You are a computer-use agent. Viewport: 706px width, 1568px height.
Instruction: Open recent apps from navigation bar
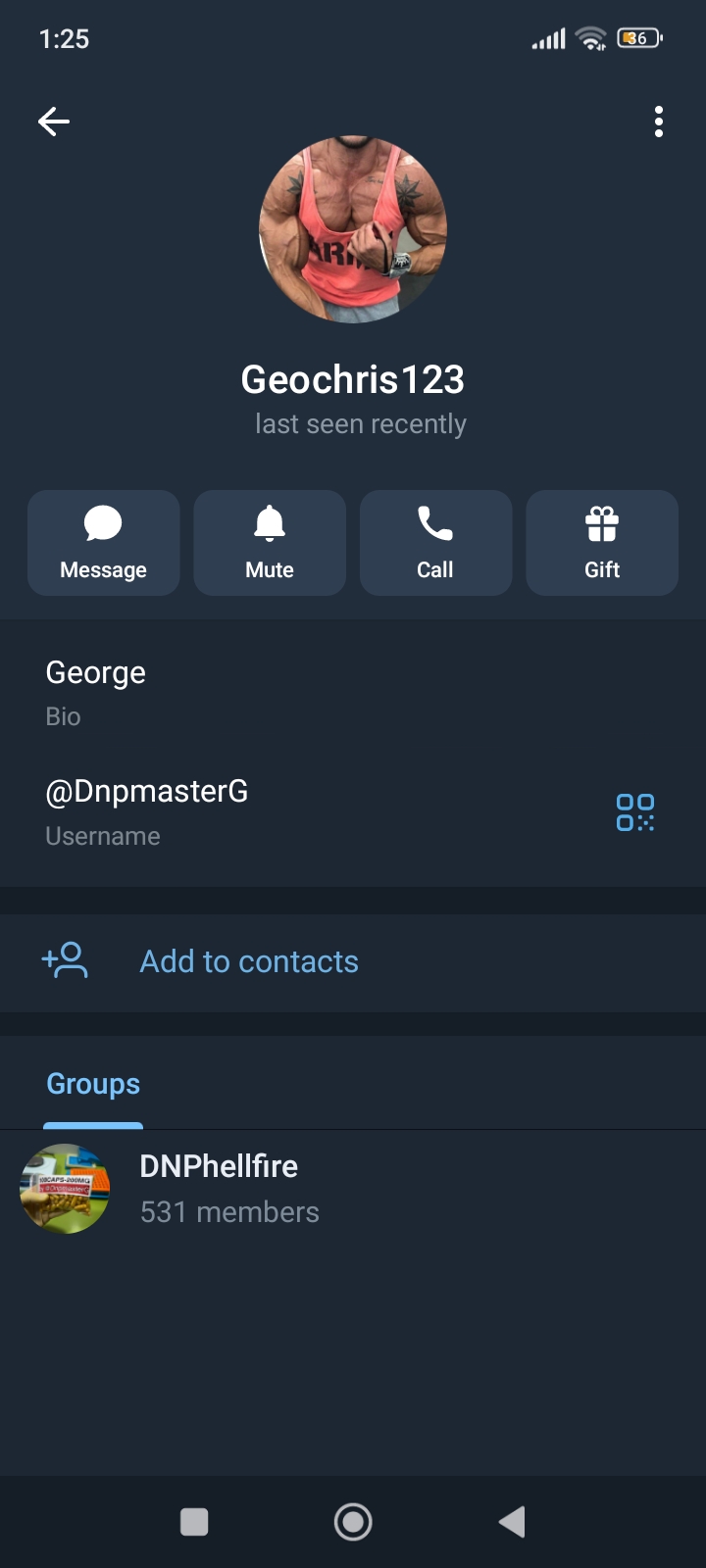pyautogui.click(x=194, y=1522)
